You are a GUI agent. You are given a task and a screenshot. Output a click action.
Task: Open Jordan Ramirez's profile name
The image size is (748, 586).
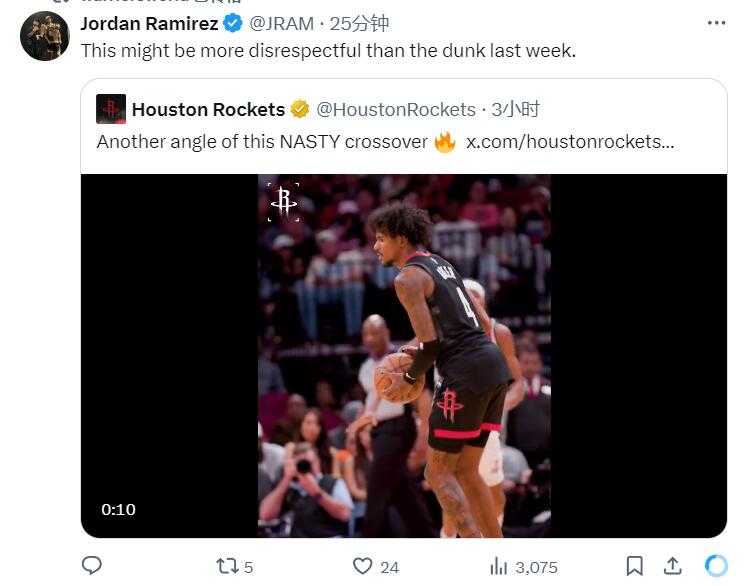pyautogui.click(x=149, y=23)
